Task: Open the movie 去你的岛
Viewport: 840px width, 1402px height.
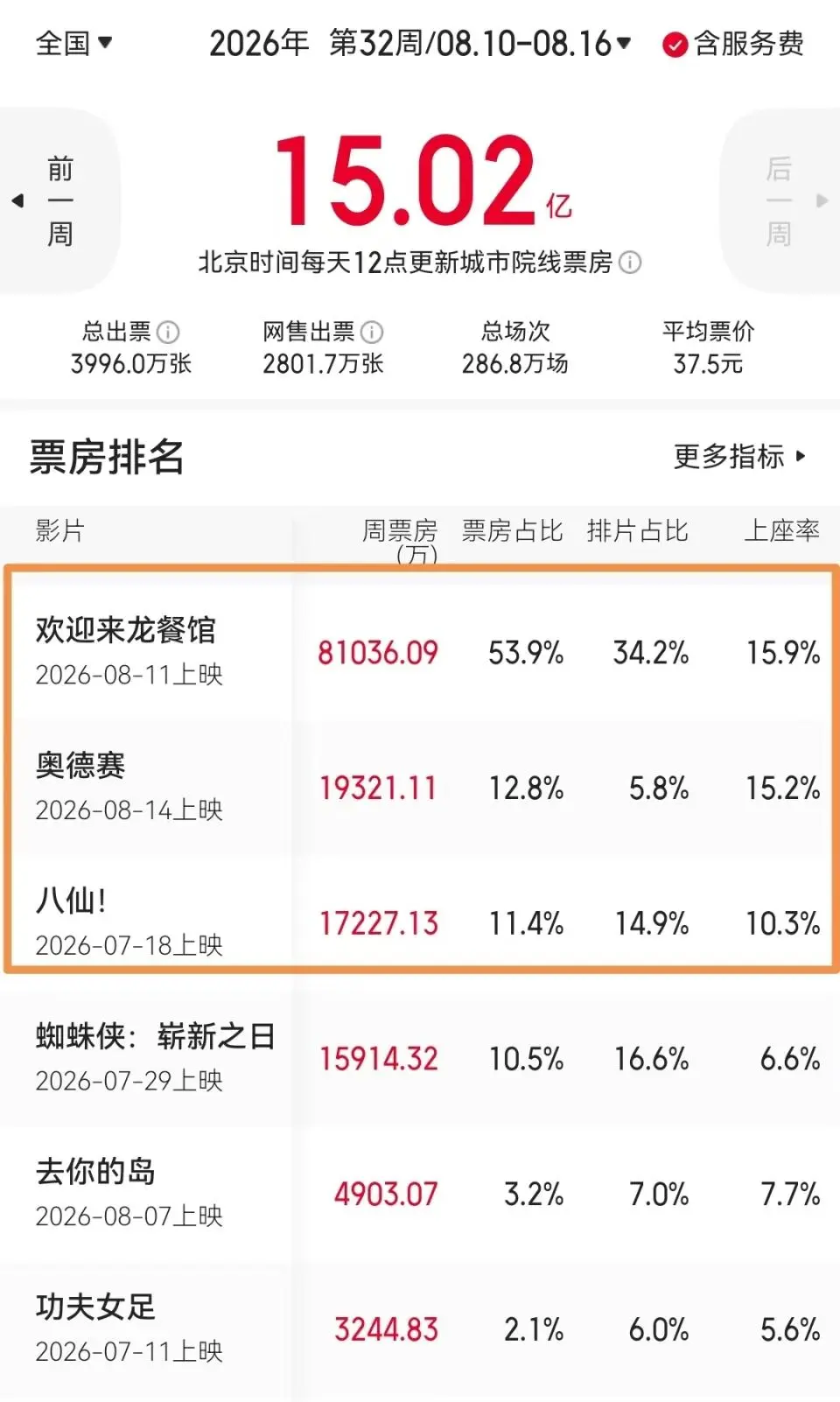Action: 420,1194
